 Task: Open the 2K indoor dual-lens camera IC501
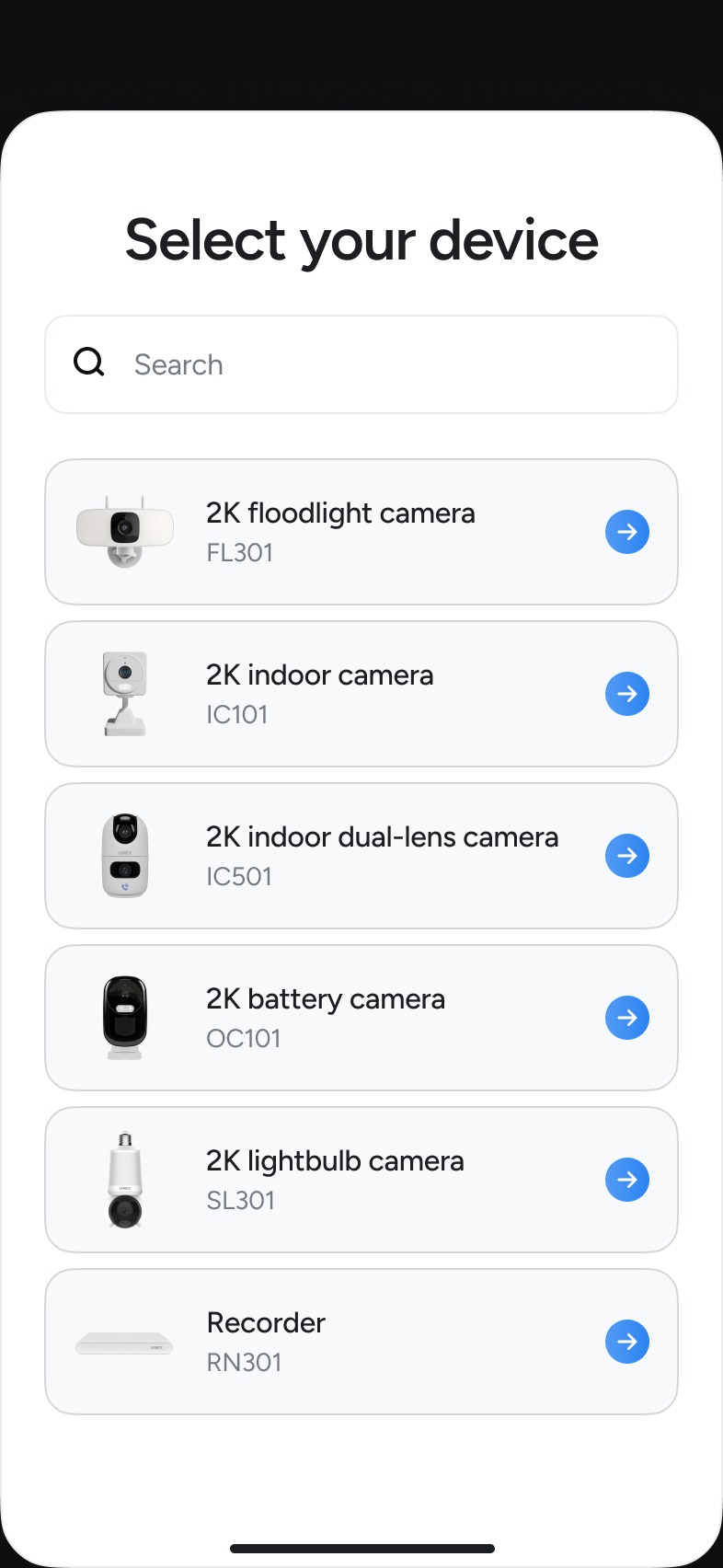tap(361, 856)
